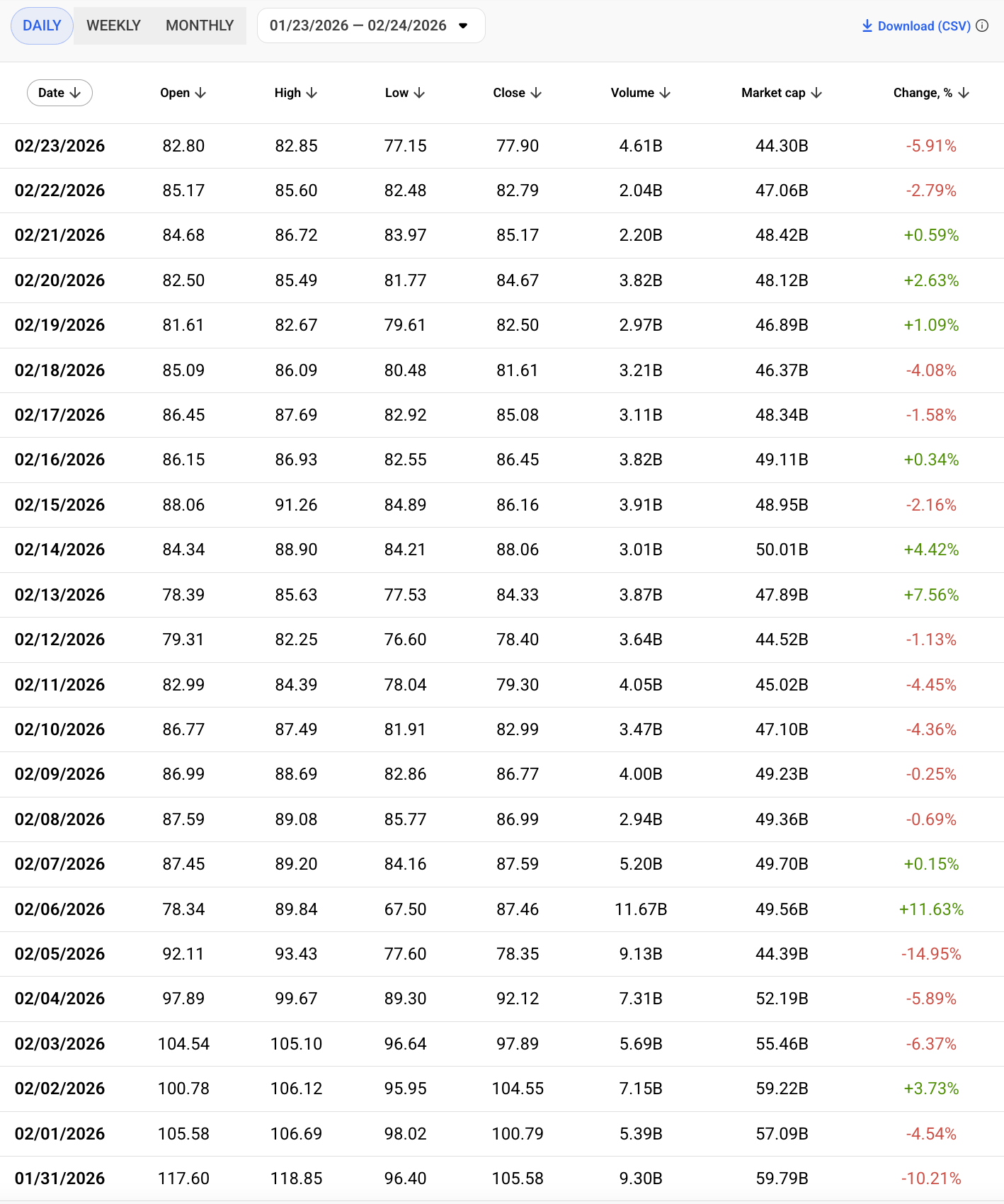Sort the table by Date
The image size is (1004, 1204).
tap(59, 93)
